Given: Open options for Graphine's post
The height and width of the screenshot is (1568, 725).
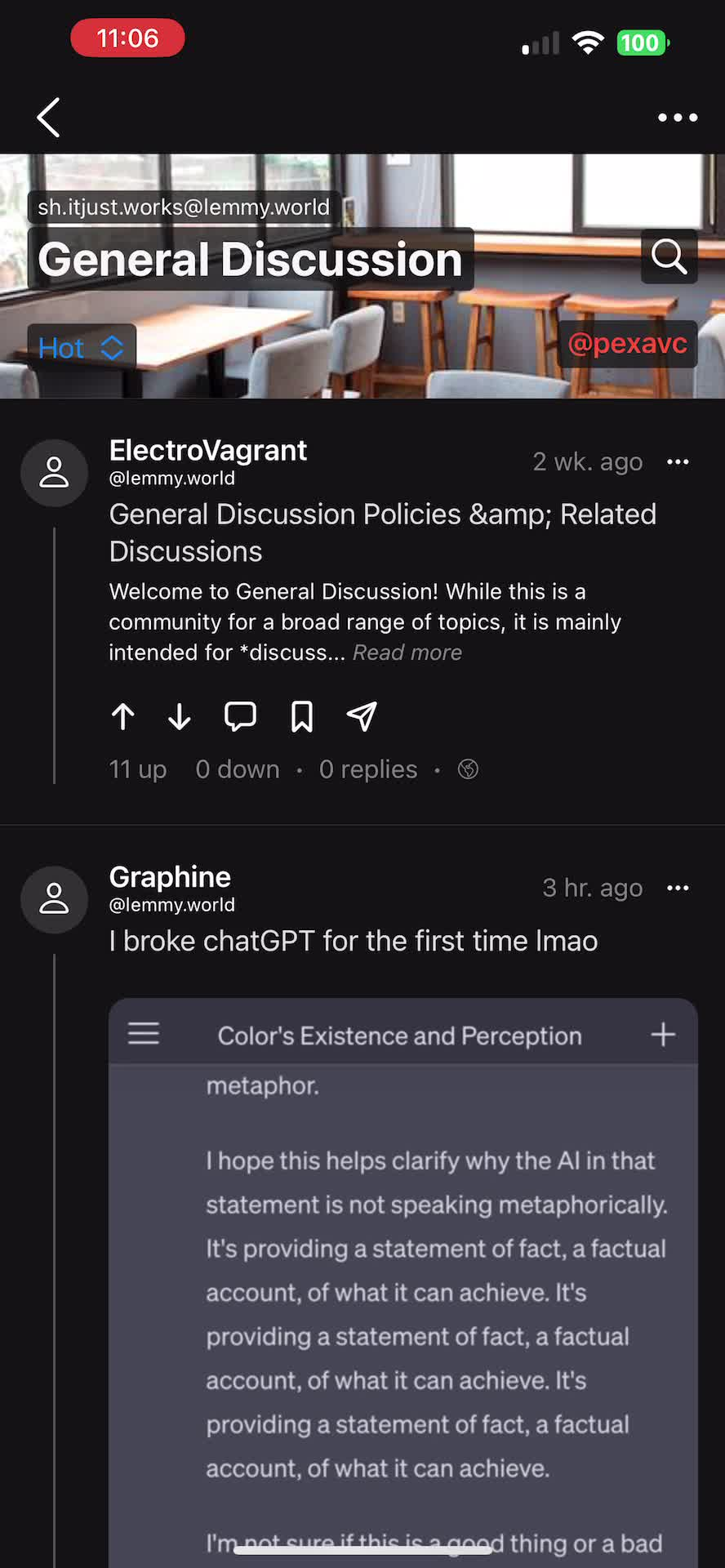Looking at the screenshot, I should click(678, 889).
